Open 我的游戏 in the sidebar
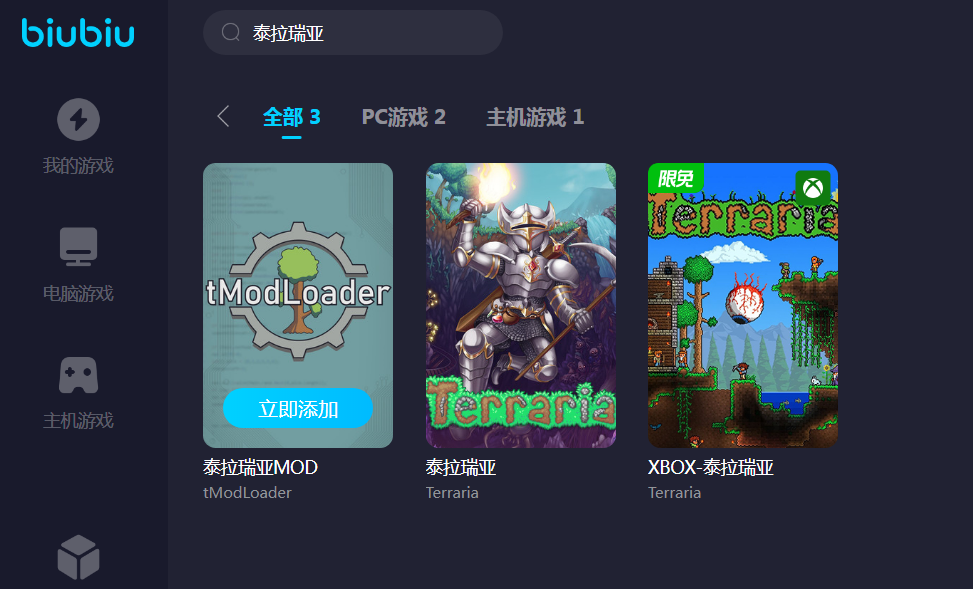 tap(78, 137)
